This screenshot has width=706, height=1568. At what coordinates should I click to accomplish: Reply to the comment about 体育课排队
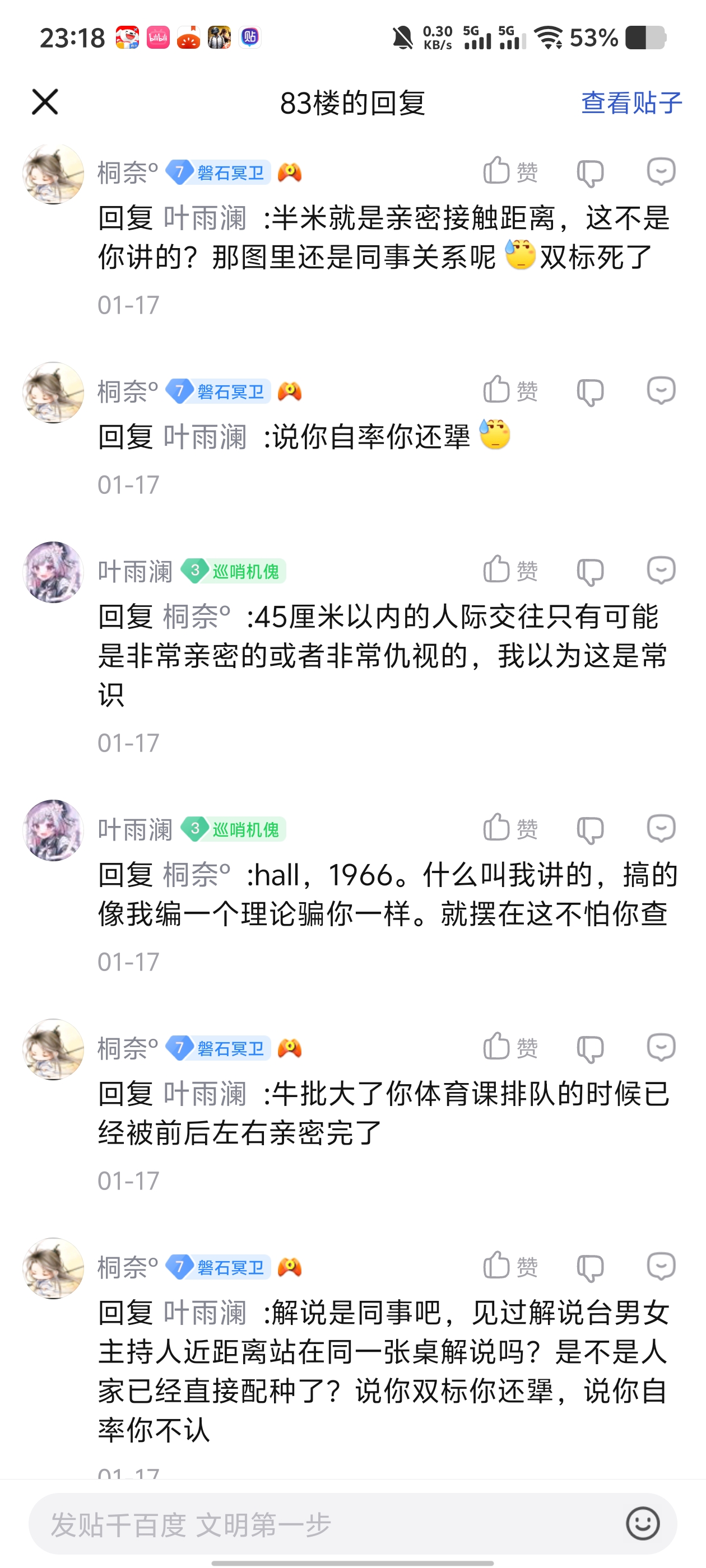coord(661,1048)
